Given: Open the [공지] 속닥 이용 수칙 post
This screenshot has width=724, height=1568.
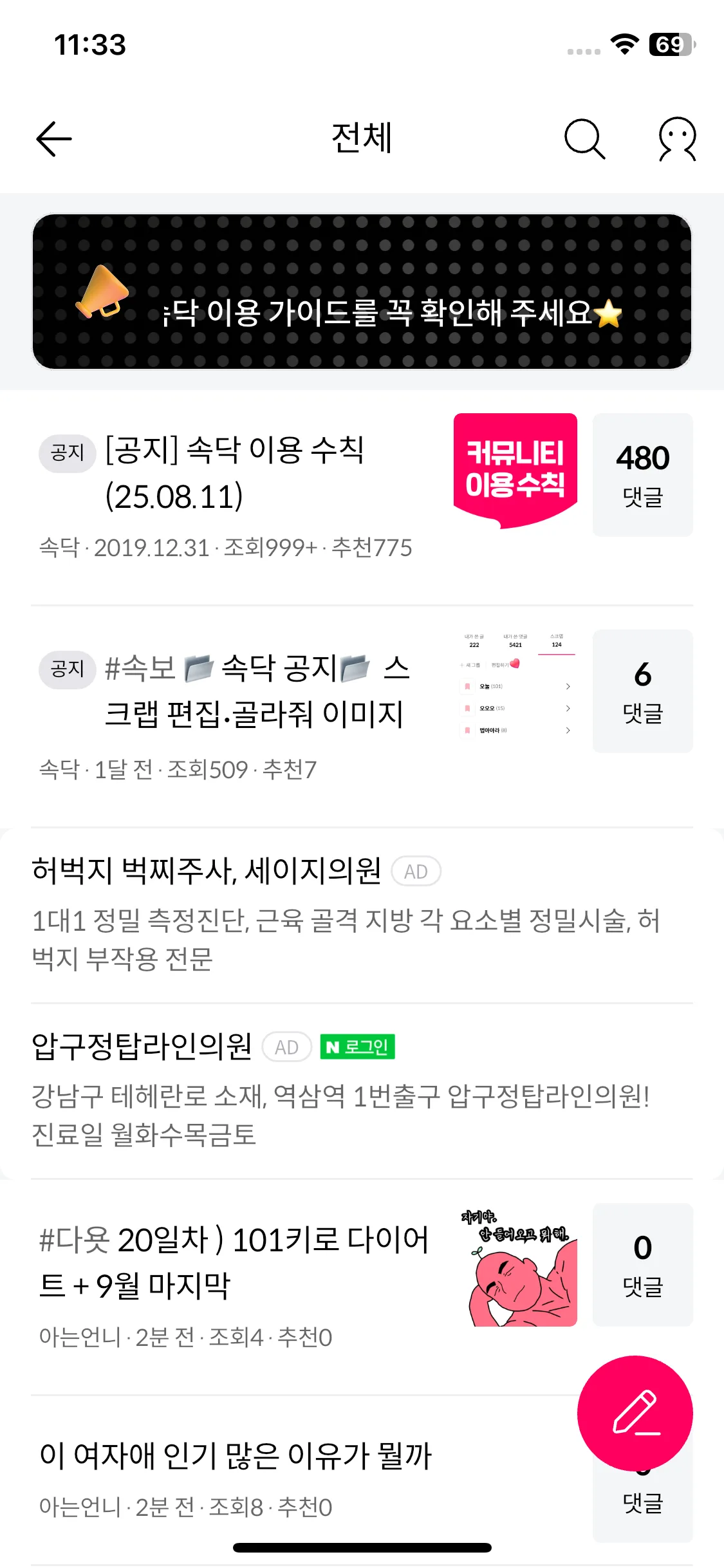Looking at the screenshot, I should 235,473.
